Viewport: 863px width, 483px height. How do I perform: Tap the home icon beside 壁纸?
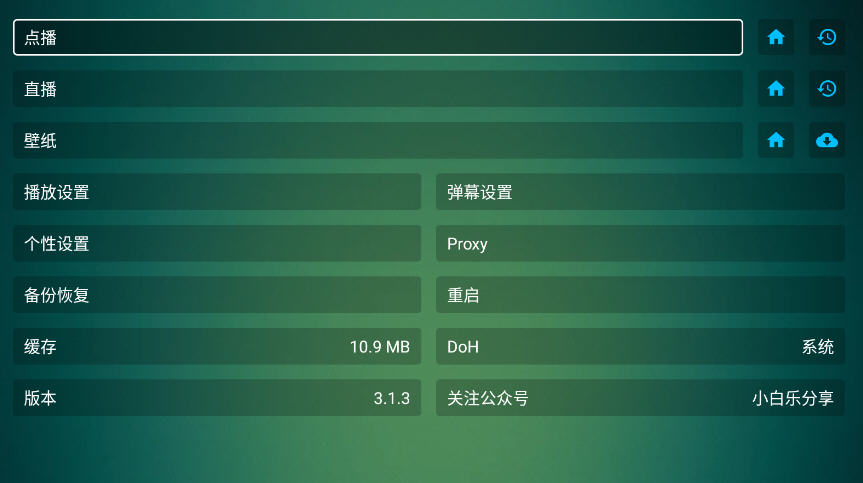[776, 140]
